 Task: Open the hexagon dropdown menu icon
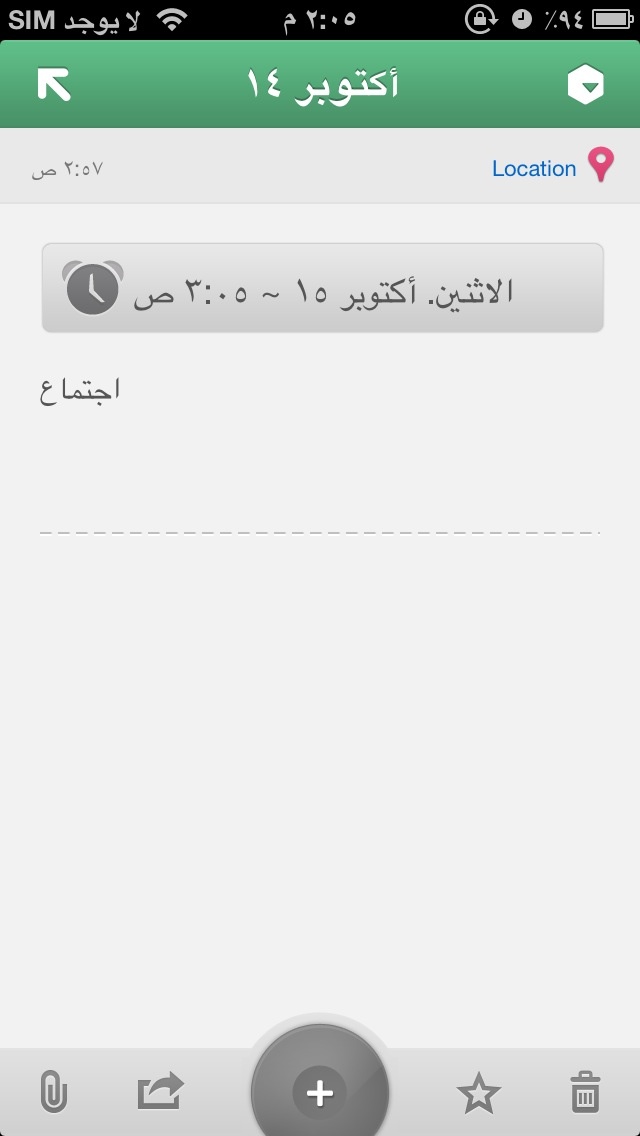(x=586, y=85)
